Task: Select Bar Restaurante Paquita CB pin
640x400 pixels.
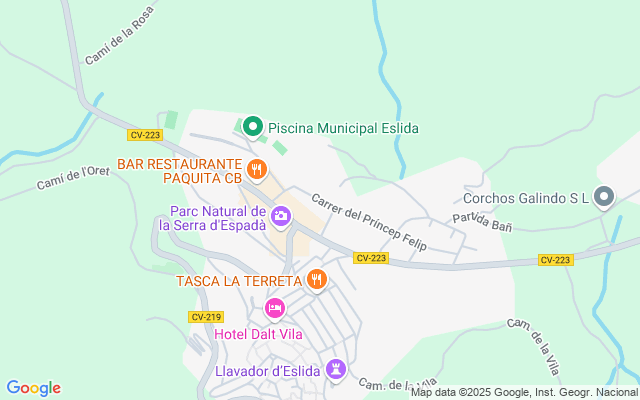Action: [x=257, y=170]
